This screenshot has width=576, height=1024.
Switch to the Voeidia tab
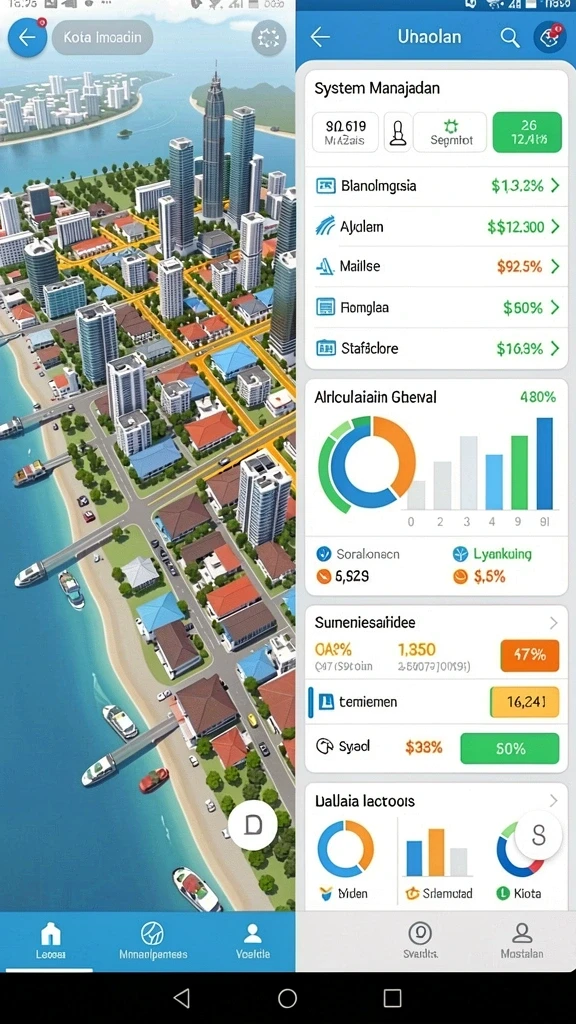pos(253,941)
